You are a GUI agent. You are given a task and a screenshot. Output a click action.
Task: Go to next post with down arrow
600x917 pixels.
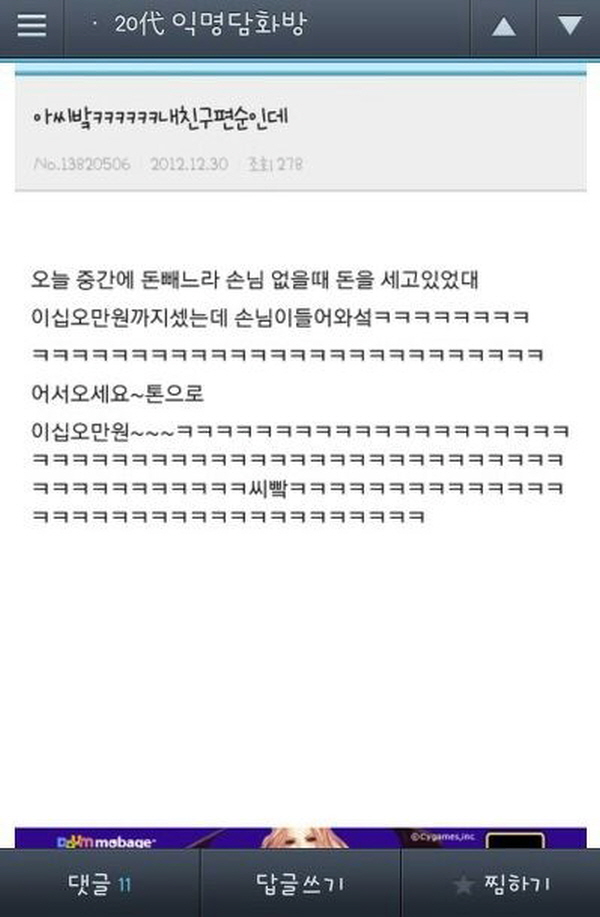point(568,27)
